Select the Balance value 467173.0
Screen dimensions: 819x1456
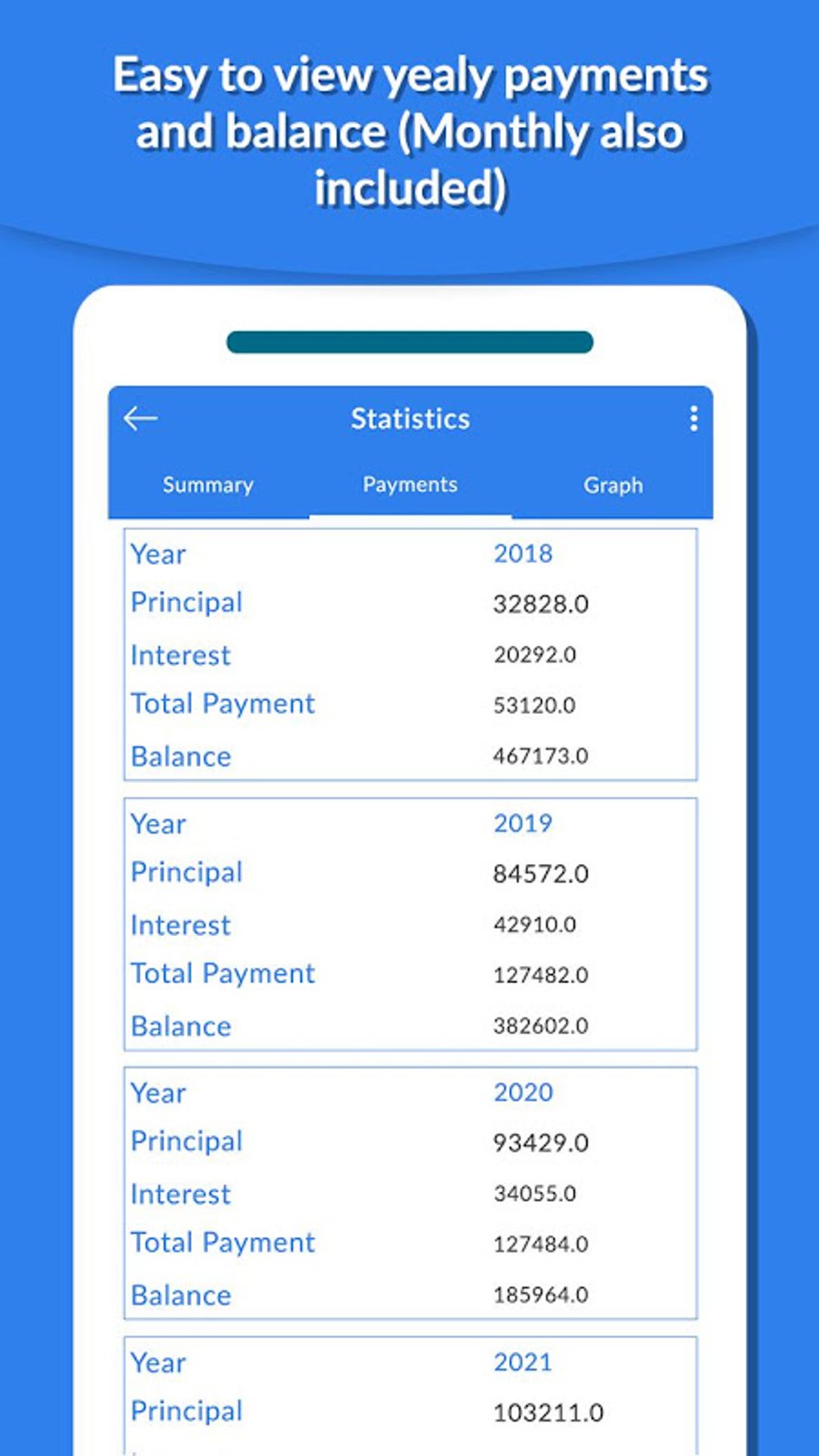(541, 756)
